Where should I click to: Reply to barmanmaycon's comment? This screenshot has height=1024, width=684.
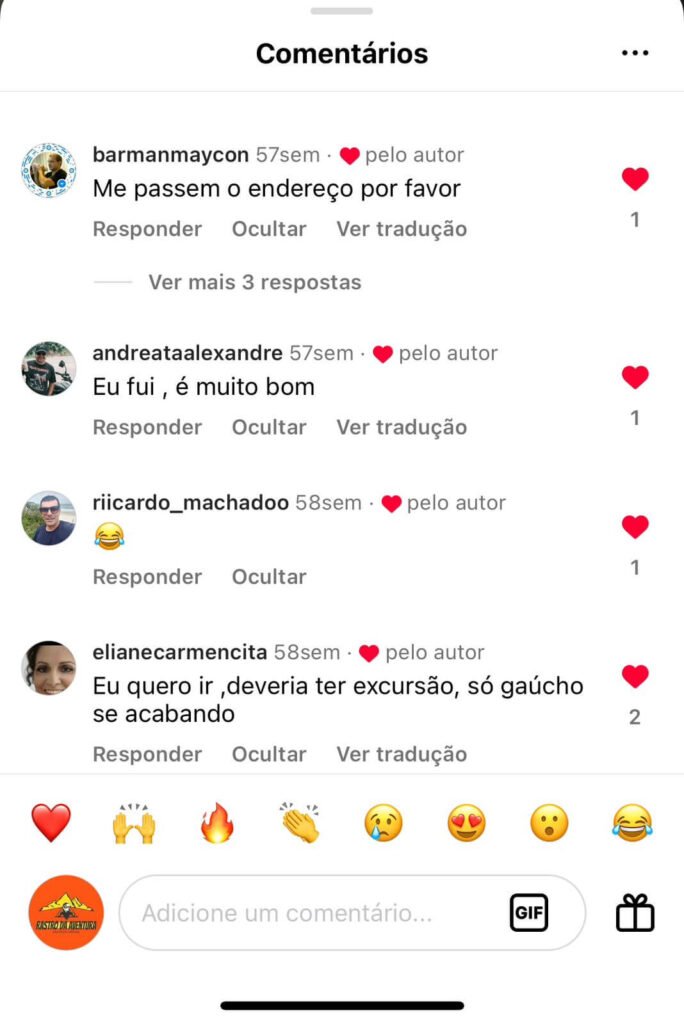pos(147,229)
